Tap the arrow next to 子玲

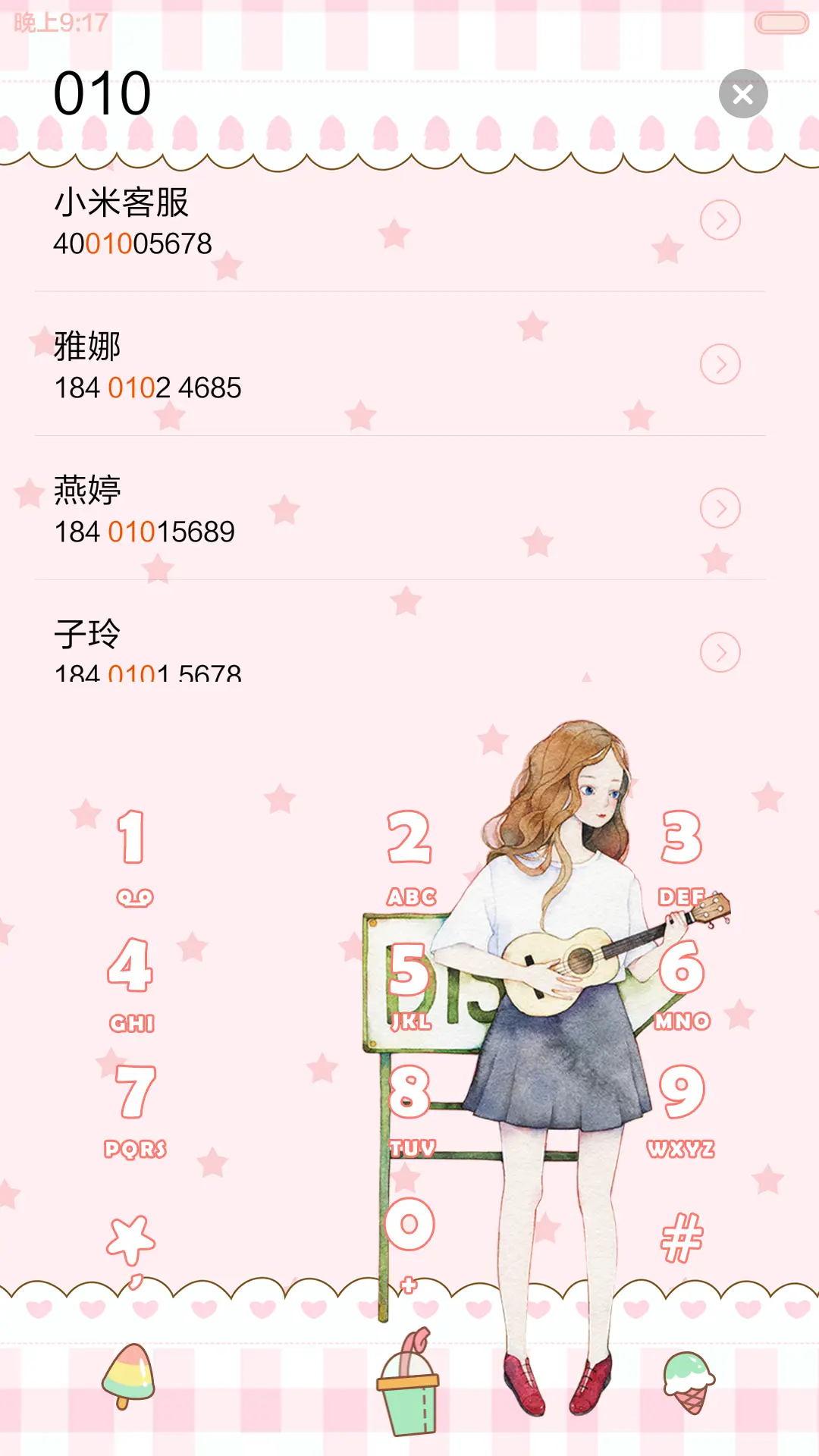coord(721,654)
